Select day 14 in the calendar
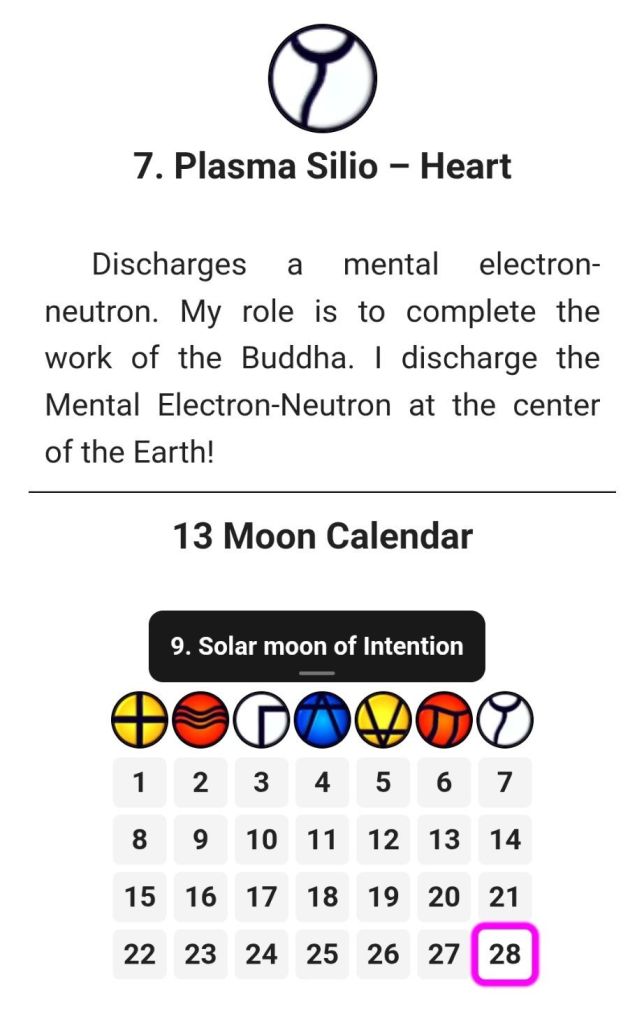 point(505,839)
